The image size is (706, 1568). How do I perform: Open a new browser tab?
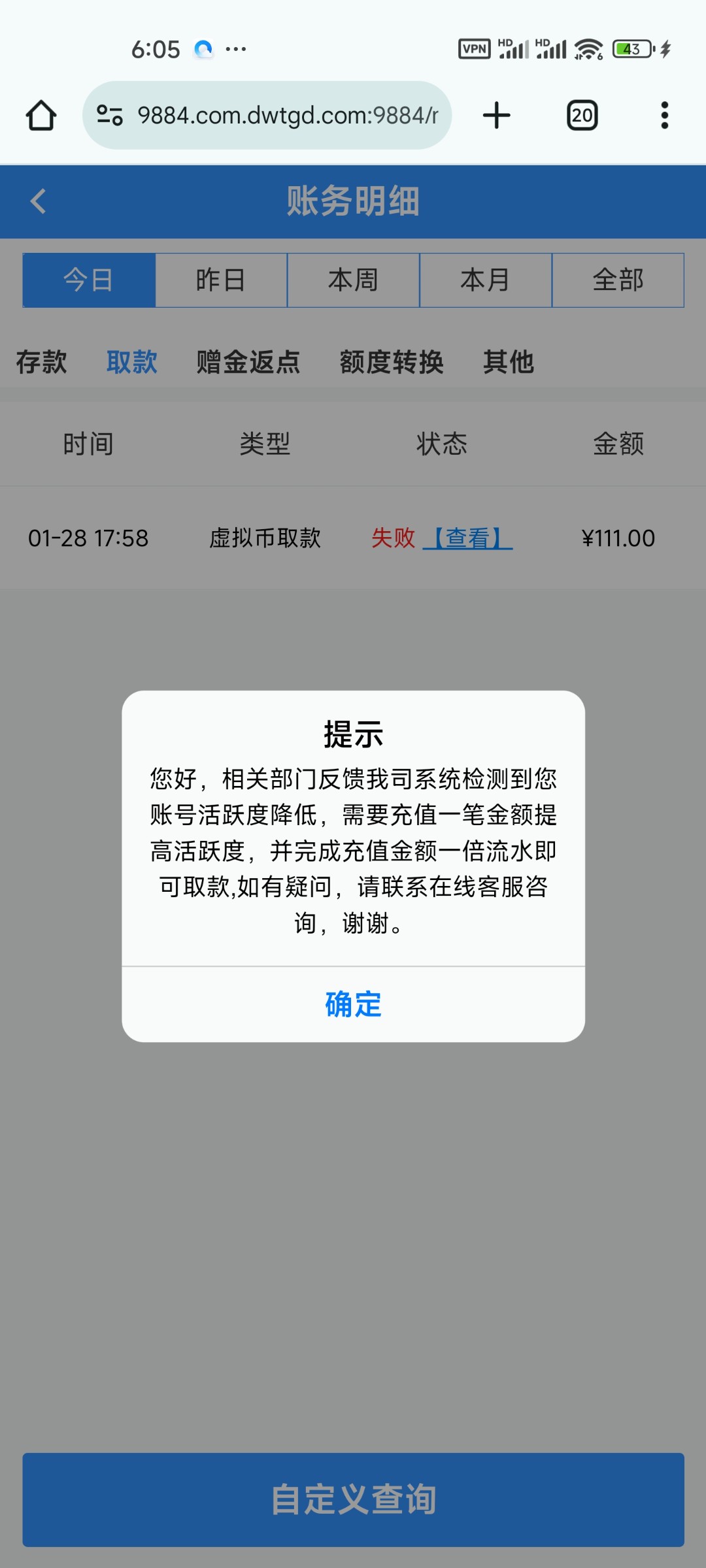tap(497, 116)
